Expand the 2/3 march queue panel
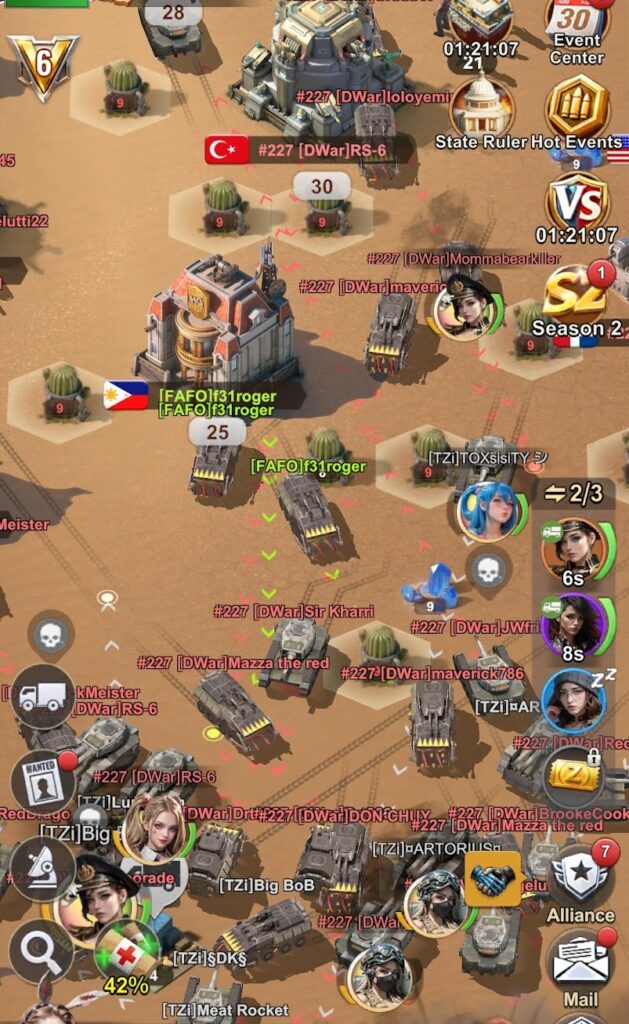The height and width of the screenshot is (1024, 629). coord(573,493)
